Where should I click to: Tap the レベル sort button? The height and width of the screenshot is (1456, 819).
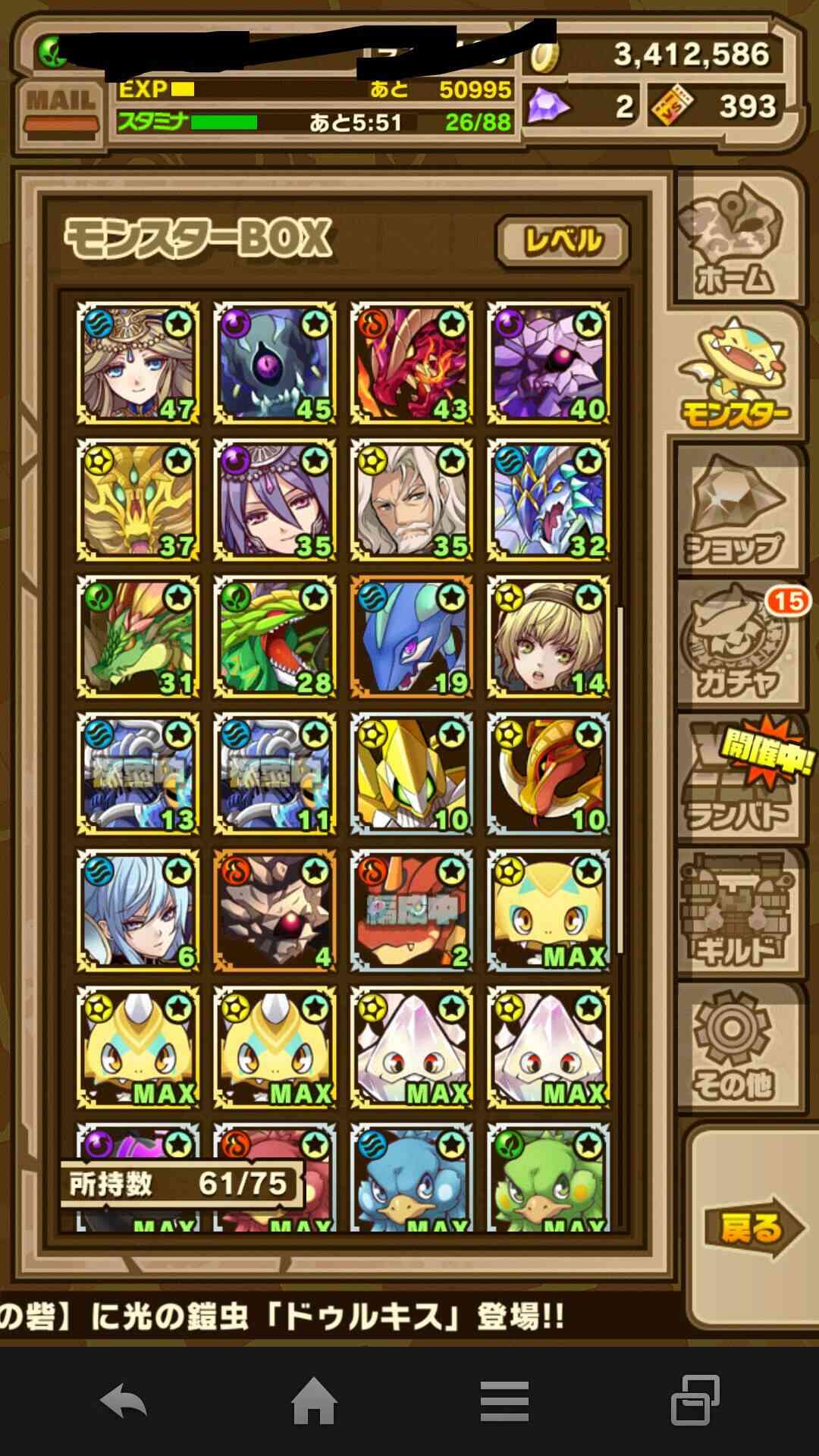[562, 242]
